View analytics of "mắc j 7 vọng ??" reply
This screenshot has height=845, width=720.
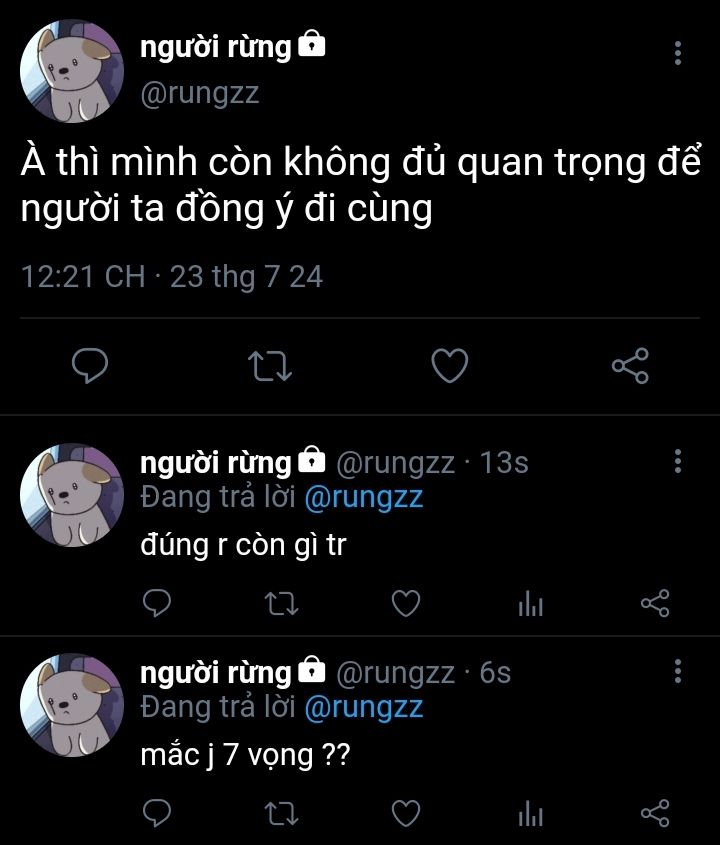click(x=530, y=814)
